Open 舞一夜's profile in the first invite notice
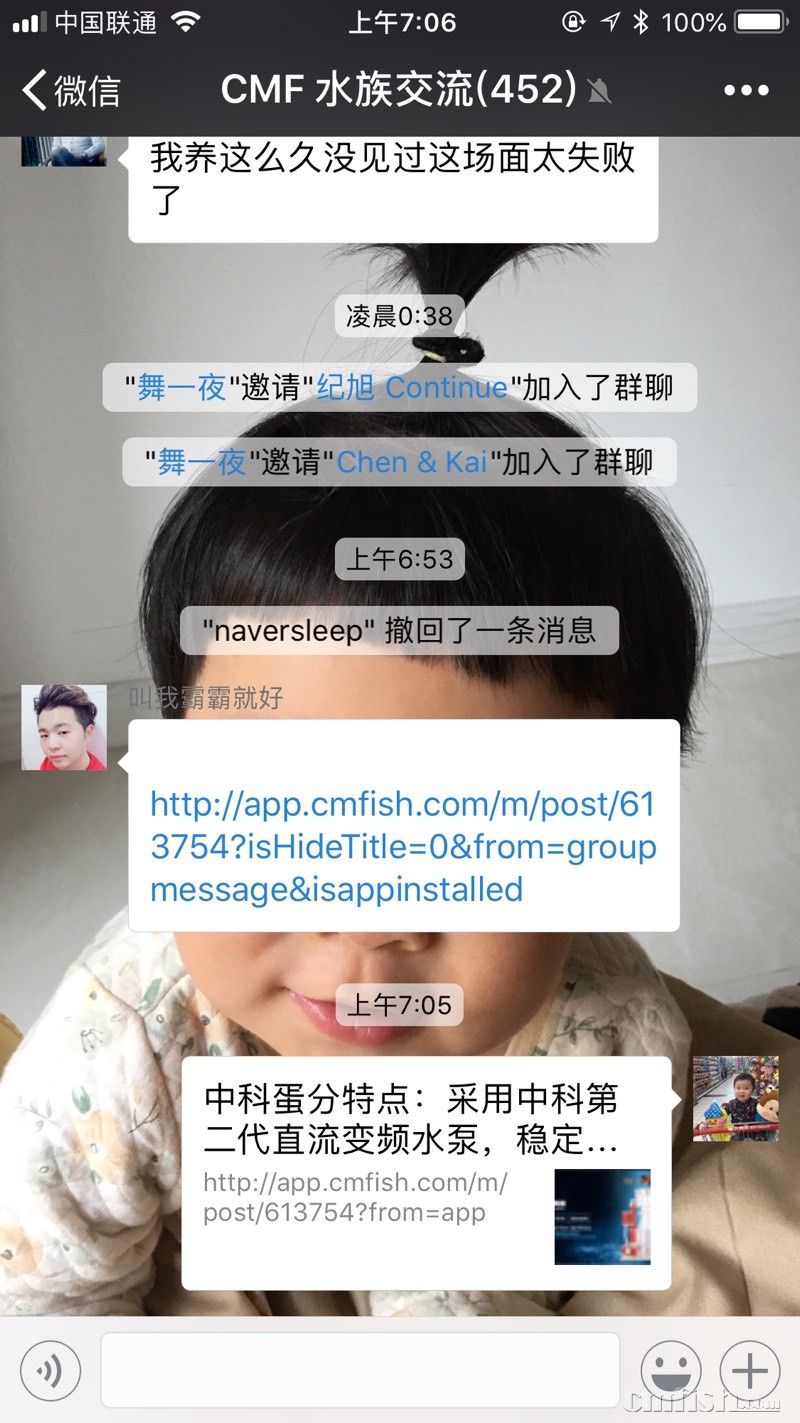 (x=182, y=388)
